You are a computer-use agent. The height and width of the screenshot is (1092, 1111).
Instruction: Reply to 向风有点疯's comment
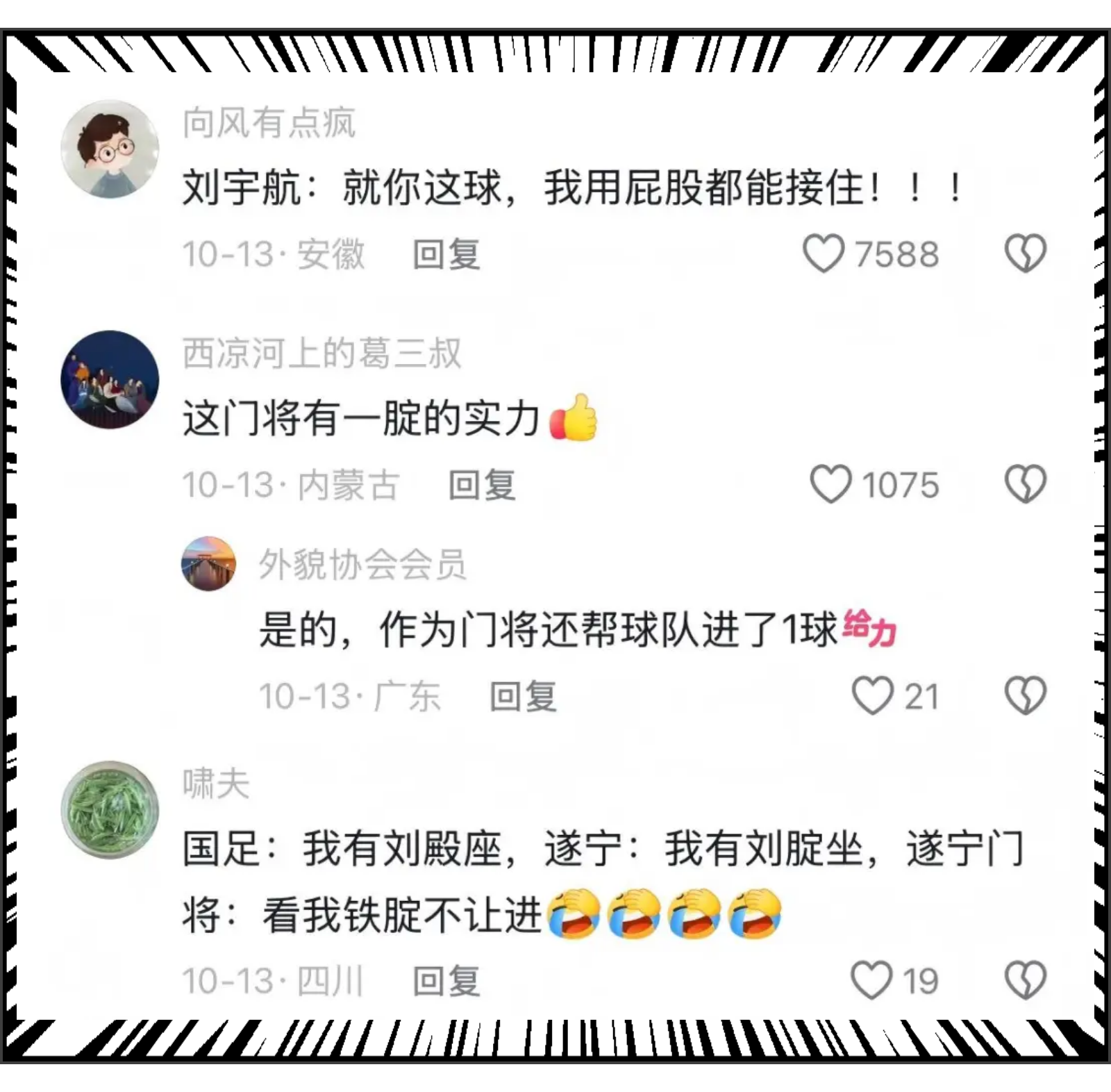pyautogui.click(x=446, y=254)
